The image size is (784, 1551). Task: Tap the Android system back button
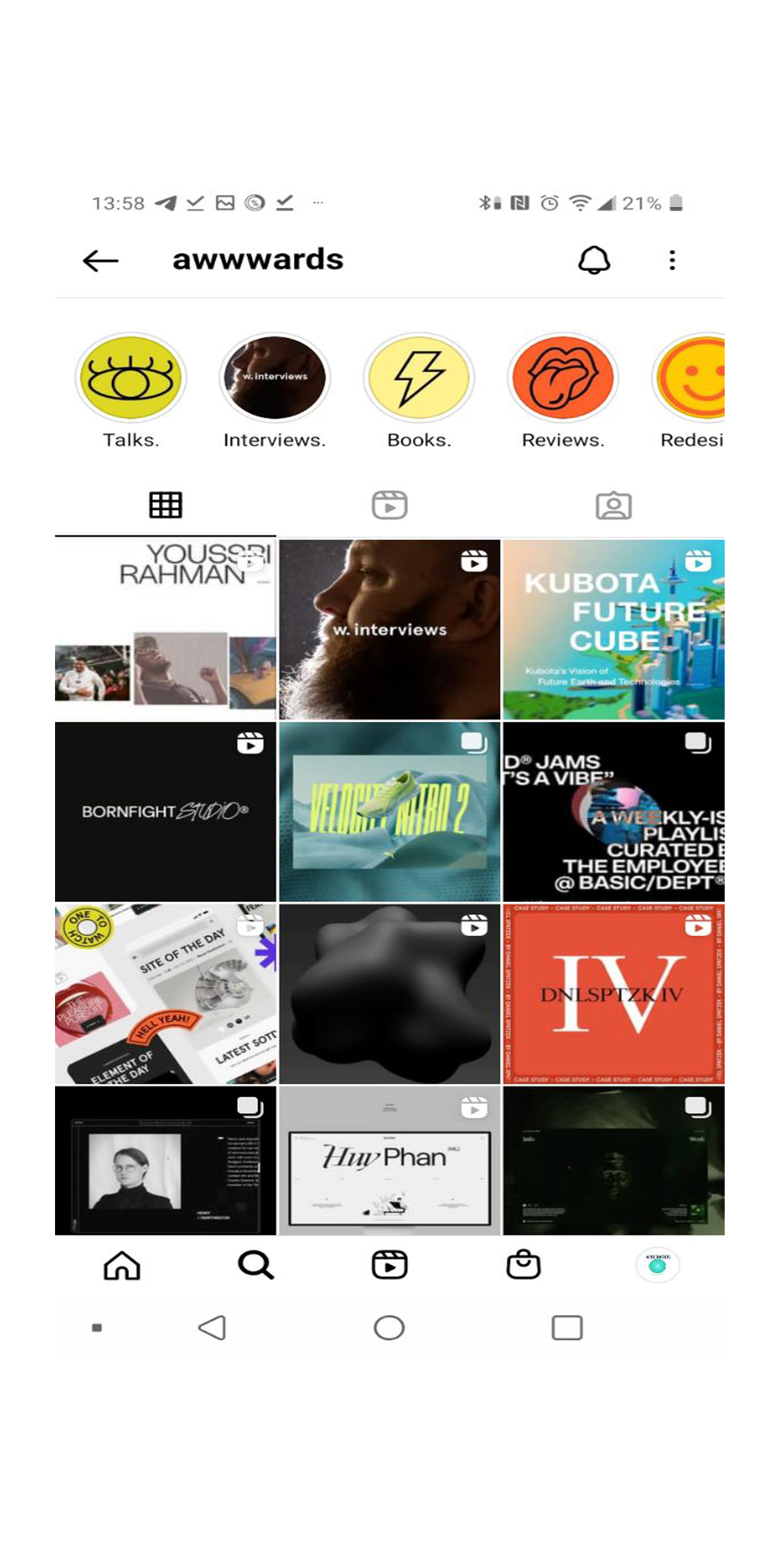coord(212,1328)
